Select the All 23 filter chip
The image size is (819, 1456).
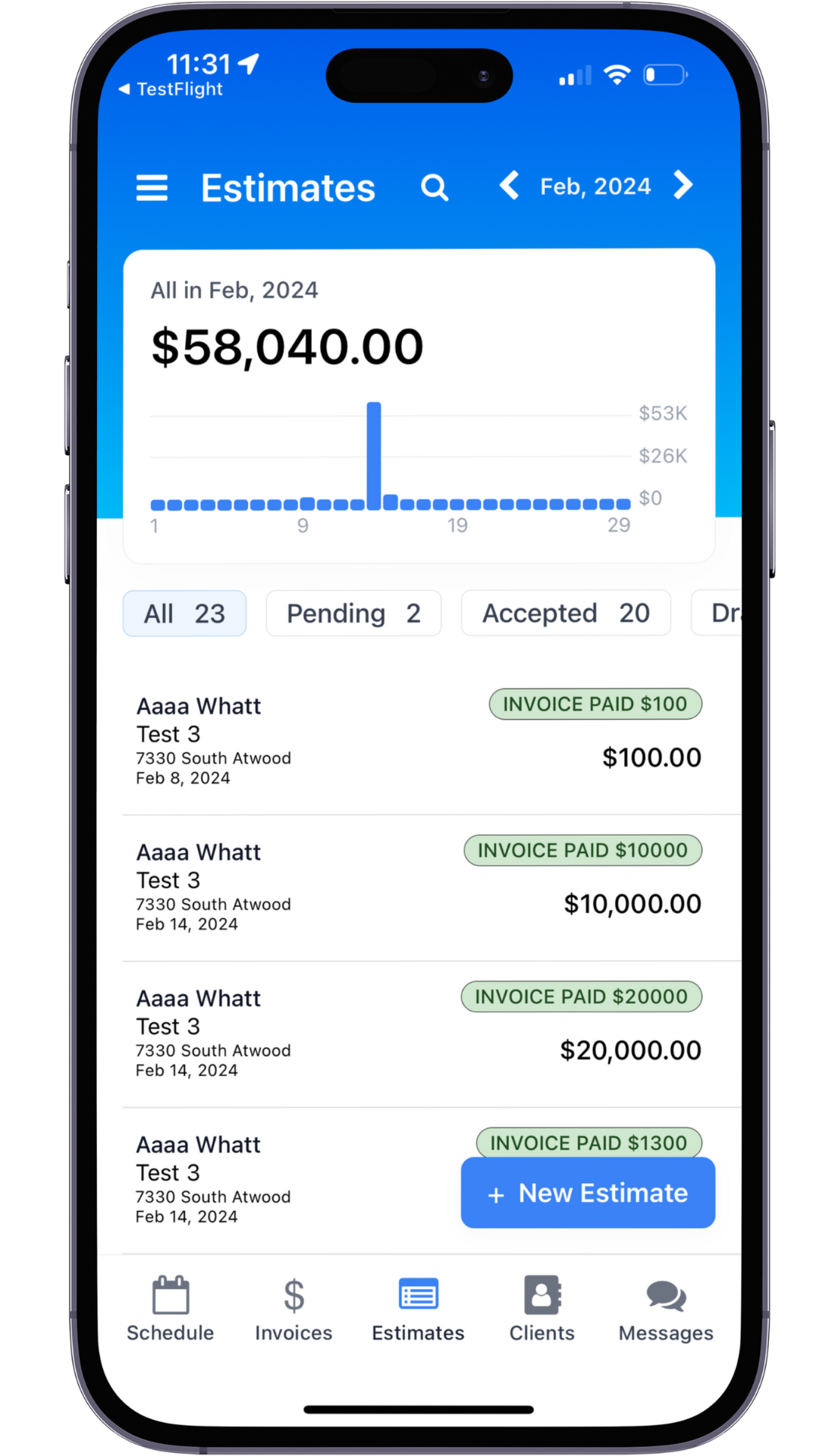coord(184,613)
